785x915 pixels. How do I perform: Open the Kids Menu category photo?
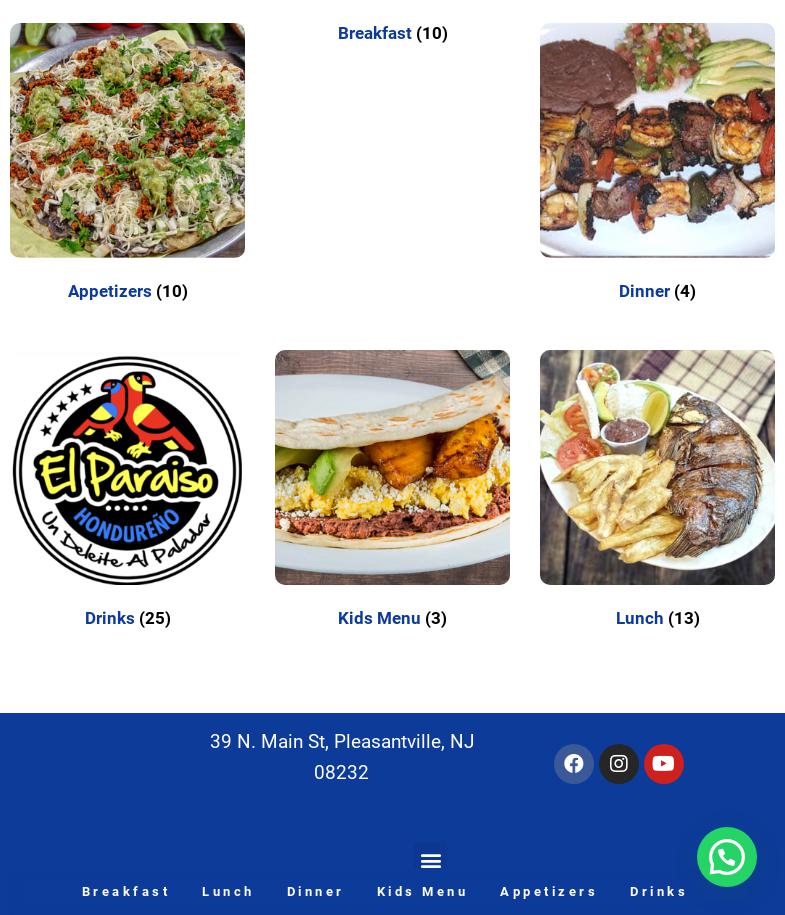tap(392, 467)
